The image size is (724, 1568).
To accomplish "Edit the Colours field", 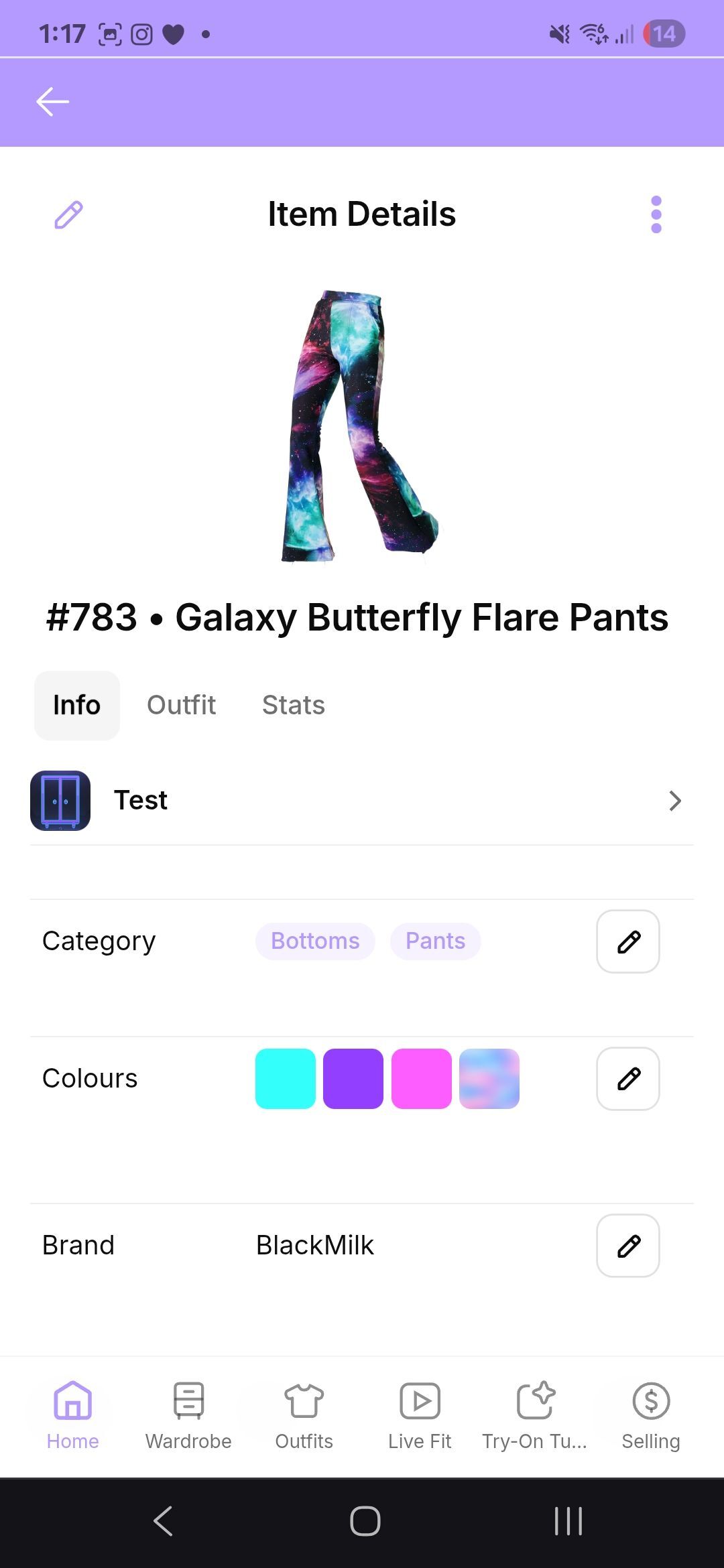I will tap(628, 1079).
